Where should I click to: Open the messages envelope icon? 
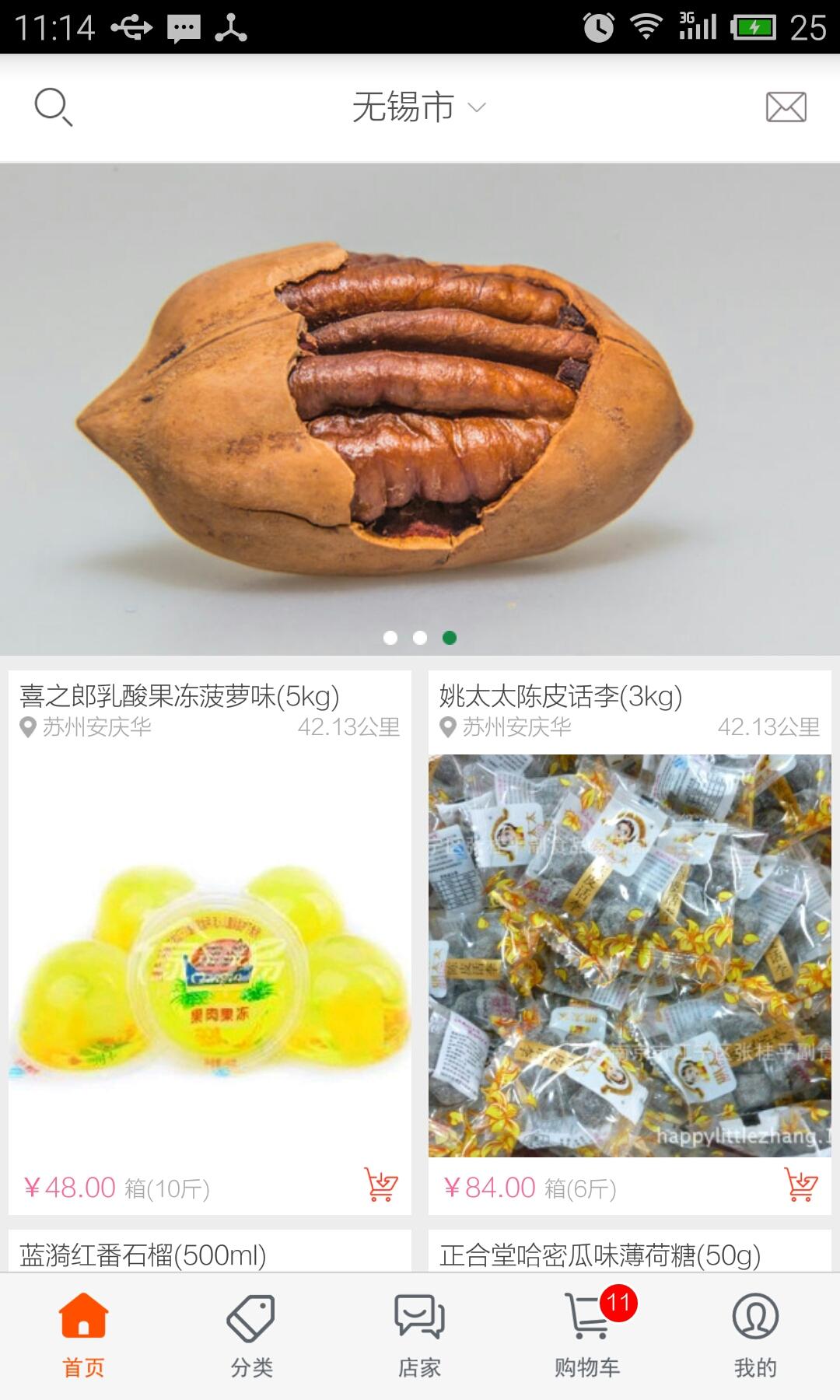(786, 107)
